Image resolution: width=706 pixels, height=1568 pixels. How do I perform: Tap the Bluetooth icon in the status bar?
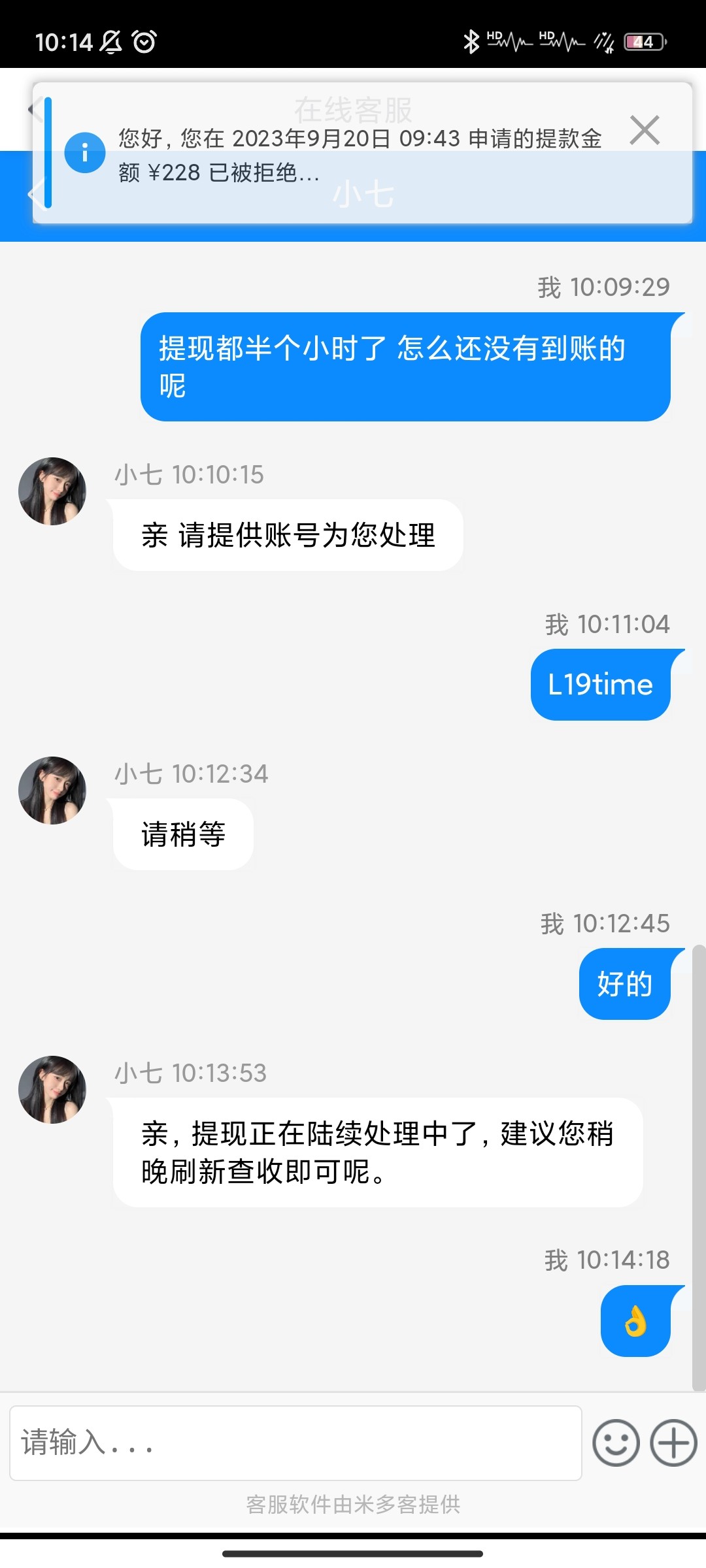click(x=470, y=41)
